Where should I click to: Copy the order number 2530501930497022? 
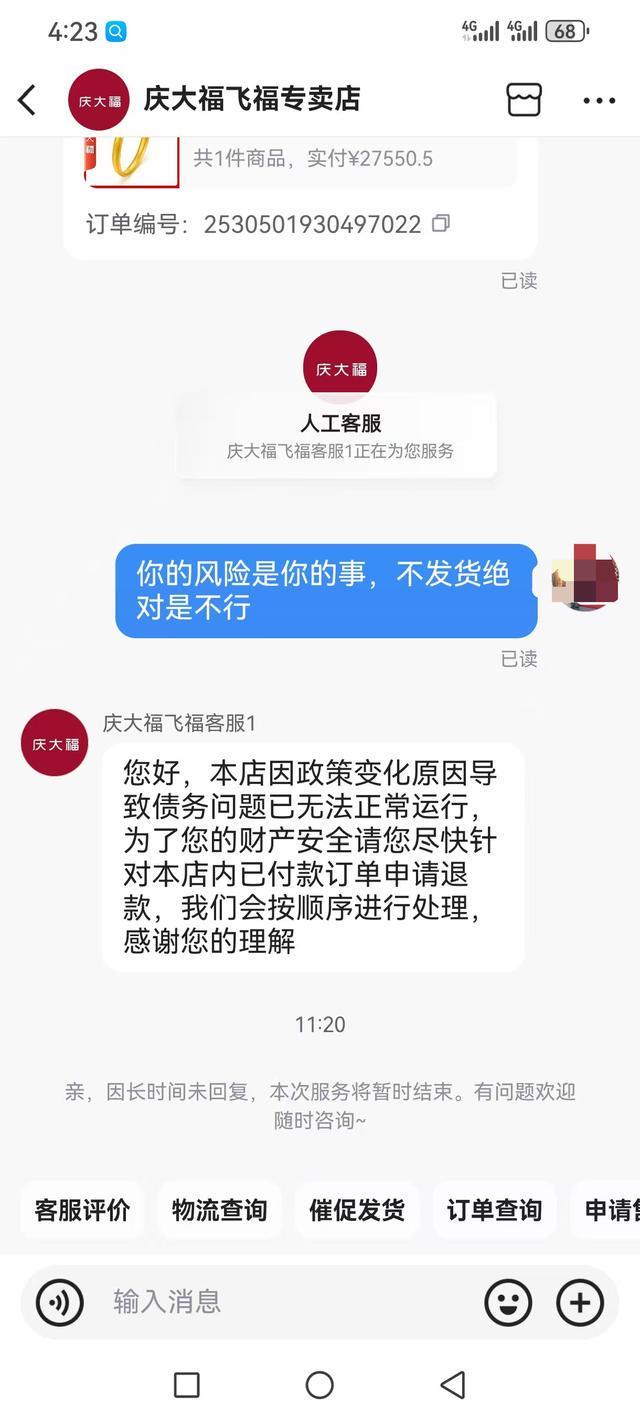point(441,224)
